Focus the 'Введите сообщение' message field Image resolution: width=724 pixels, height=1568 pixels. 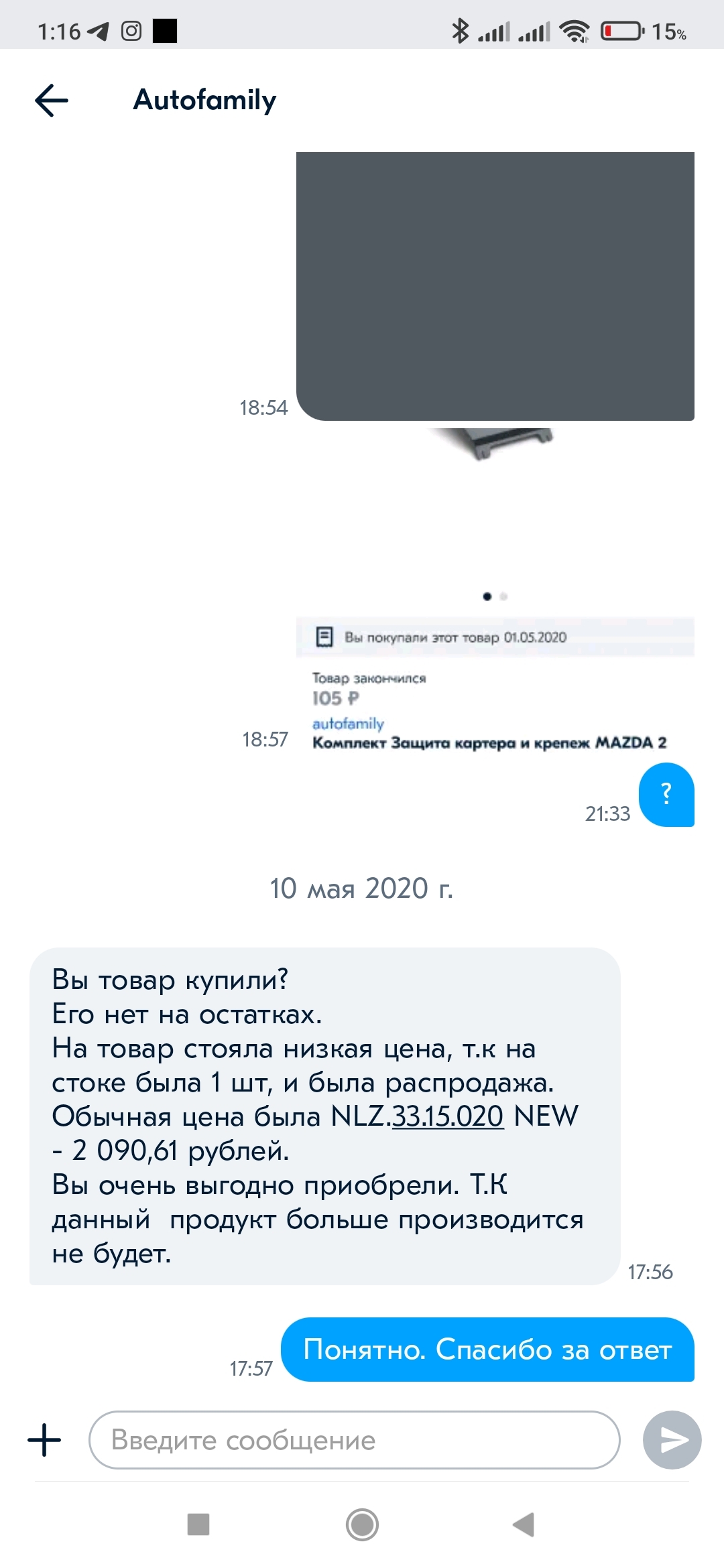pos(354,1439)
